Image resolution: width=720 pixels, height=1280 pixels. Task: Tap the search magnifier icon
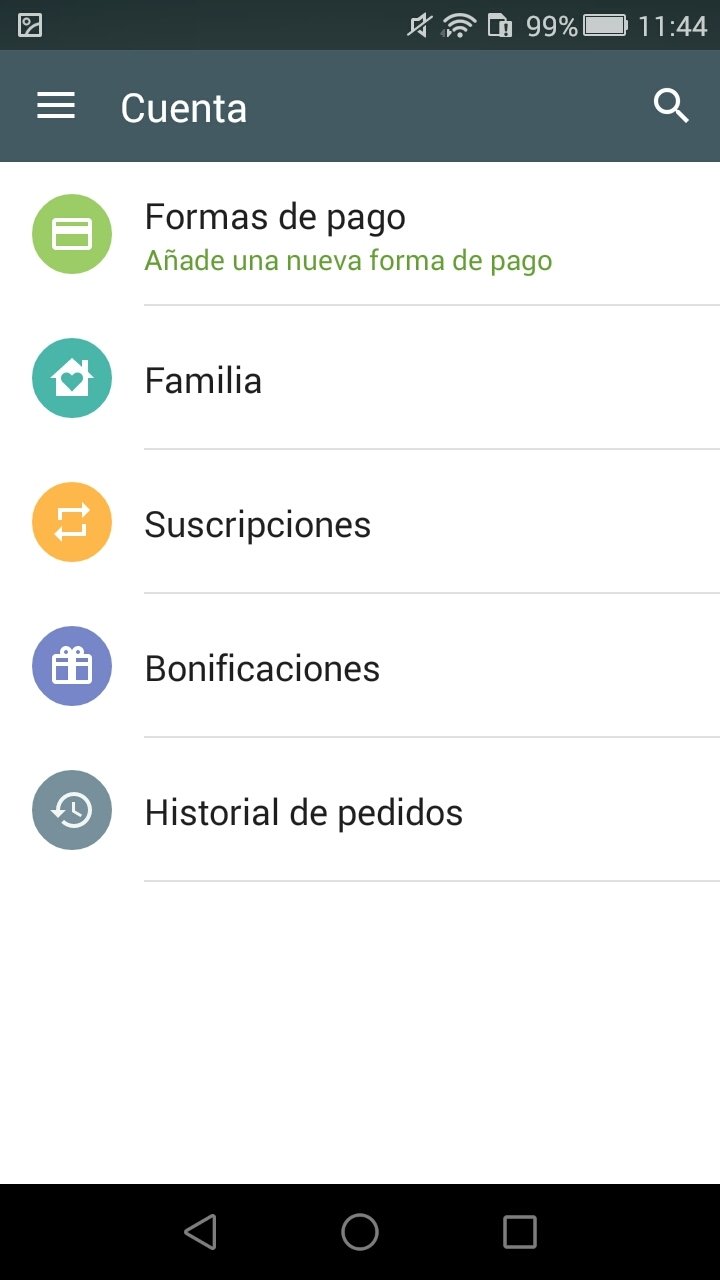tap(671, 105)
